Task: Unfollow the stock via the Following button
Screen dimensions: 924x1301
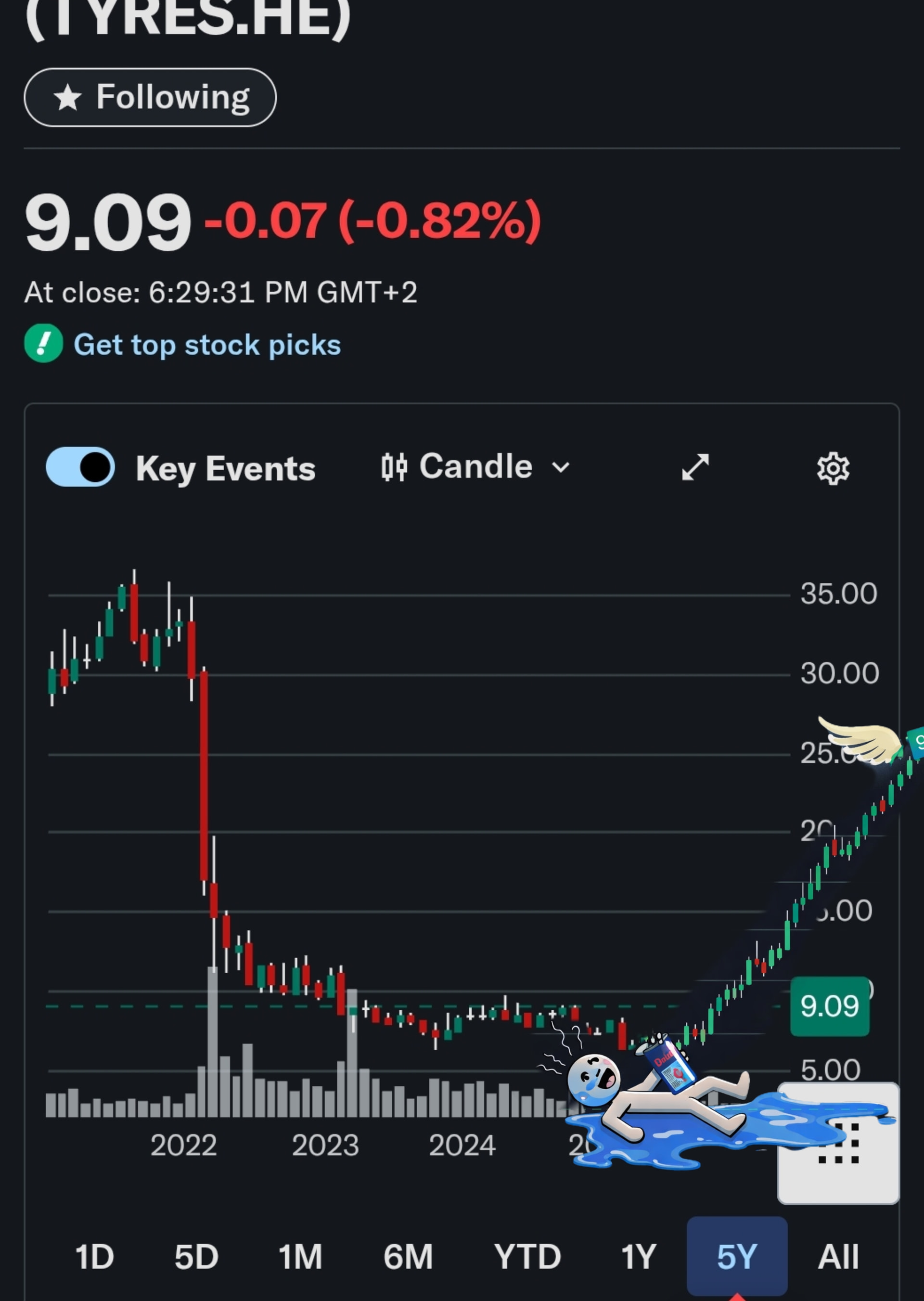Action: click(x=150, y=97)
